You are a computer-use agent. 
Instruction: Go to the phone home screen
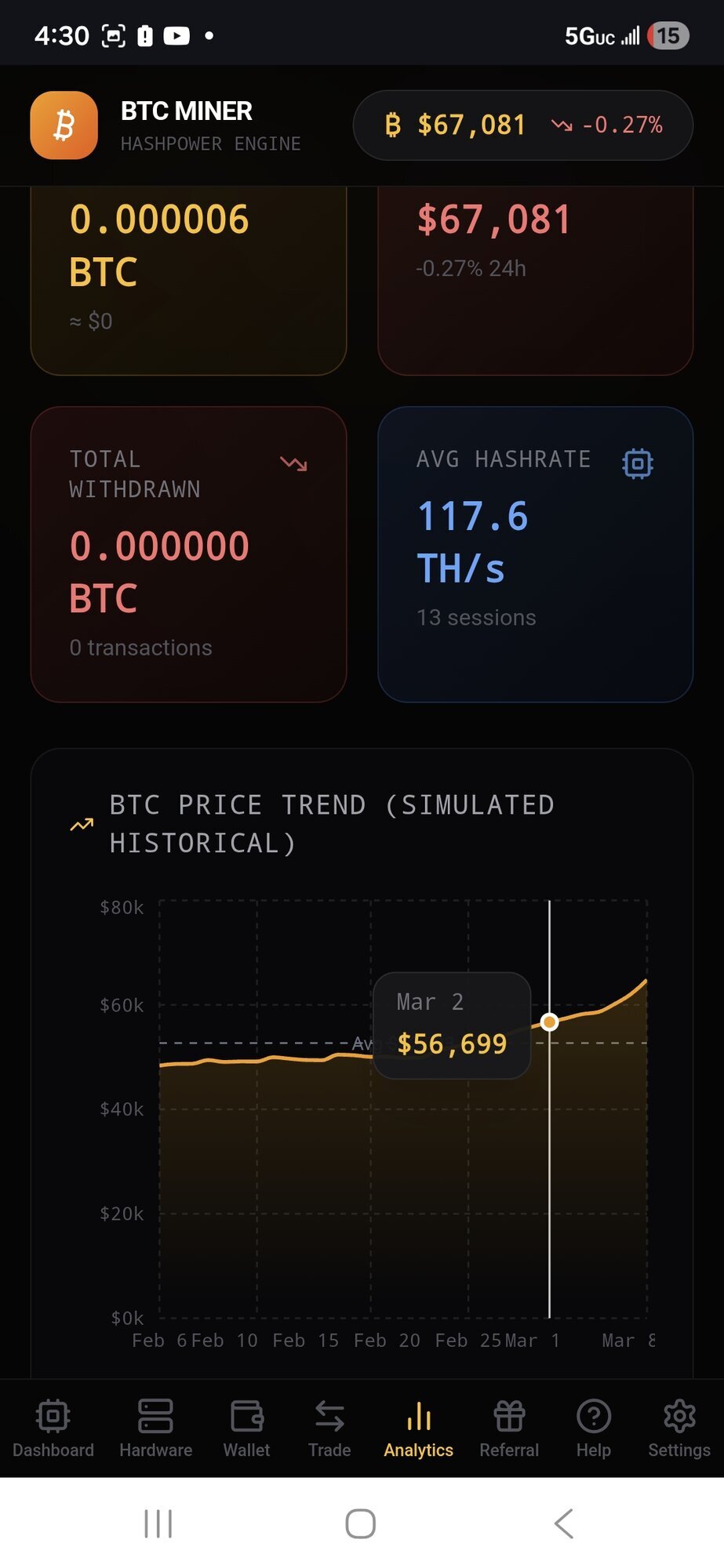(361, 1523)
